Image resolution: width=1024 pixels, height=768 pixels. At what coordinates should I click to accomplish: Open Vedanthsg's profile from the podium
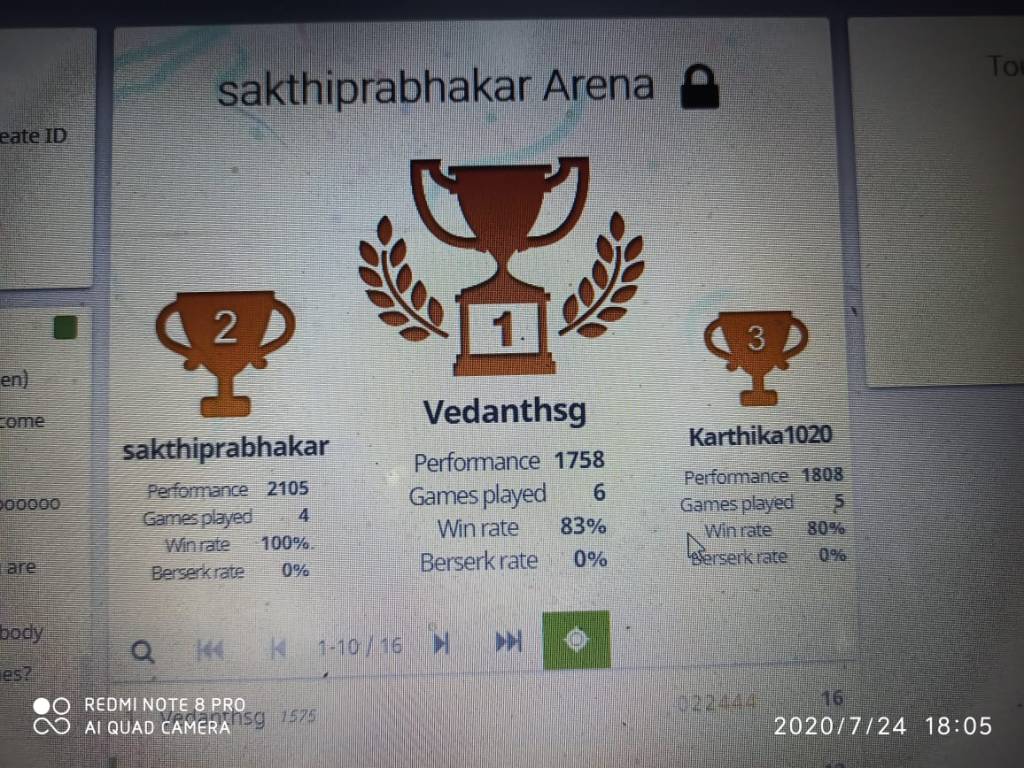pos(504,411)
